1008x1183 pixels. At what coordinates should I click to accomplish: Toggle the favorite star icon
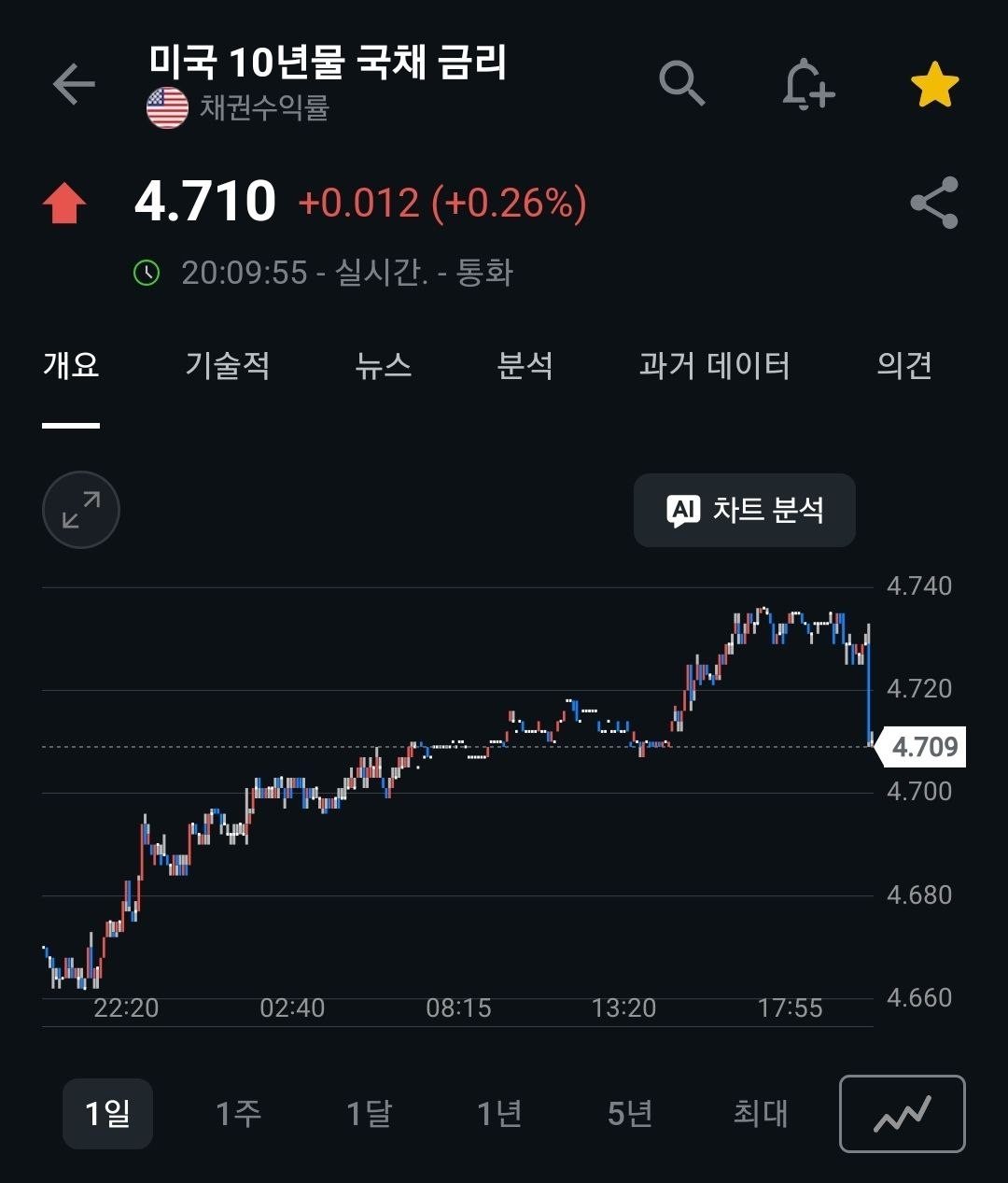[934, 85]
